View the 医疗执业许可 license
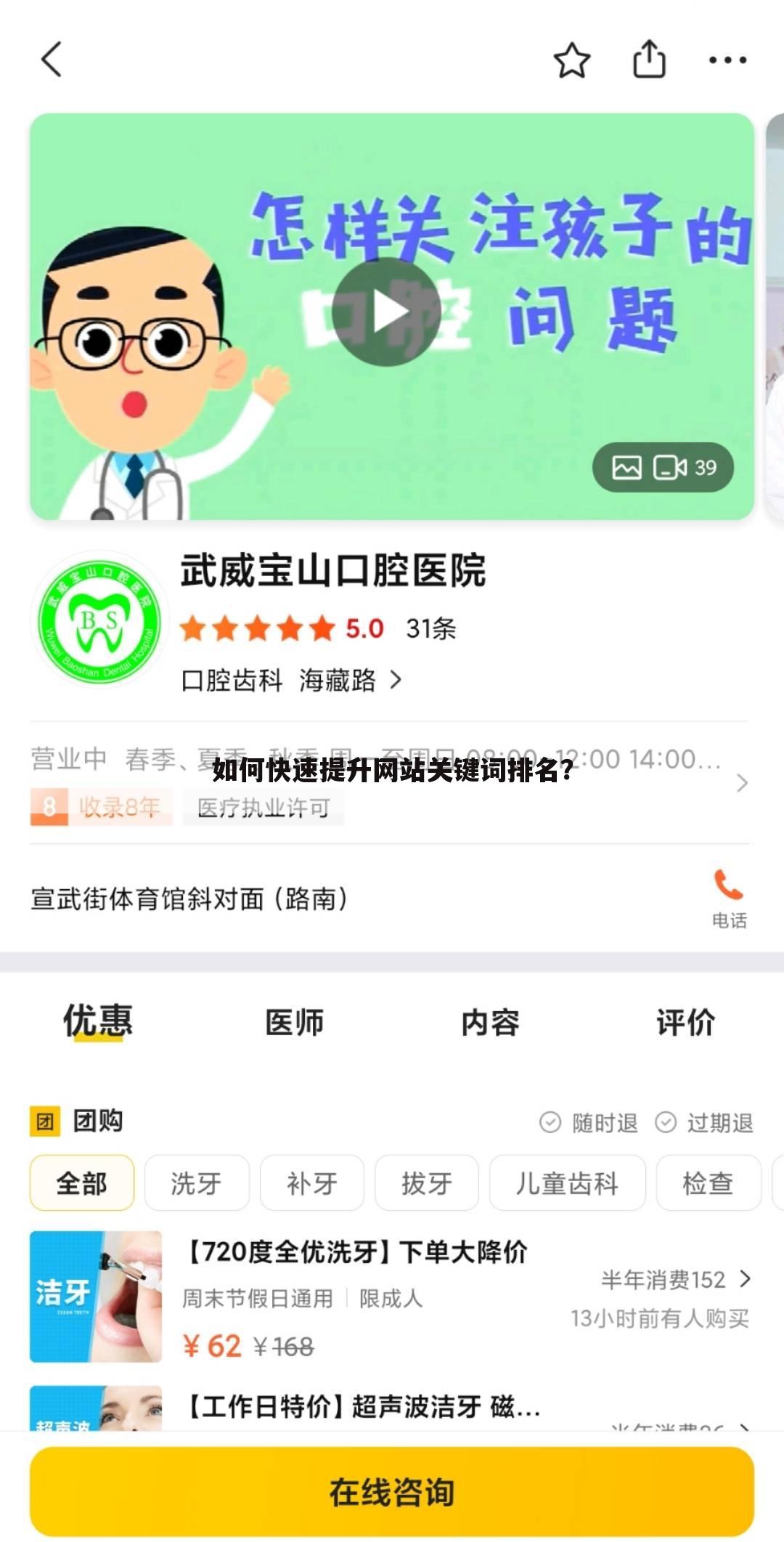Image resolution: width=784 pixels, height=1542 pixels. click(x=263, y=808)
